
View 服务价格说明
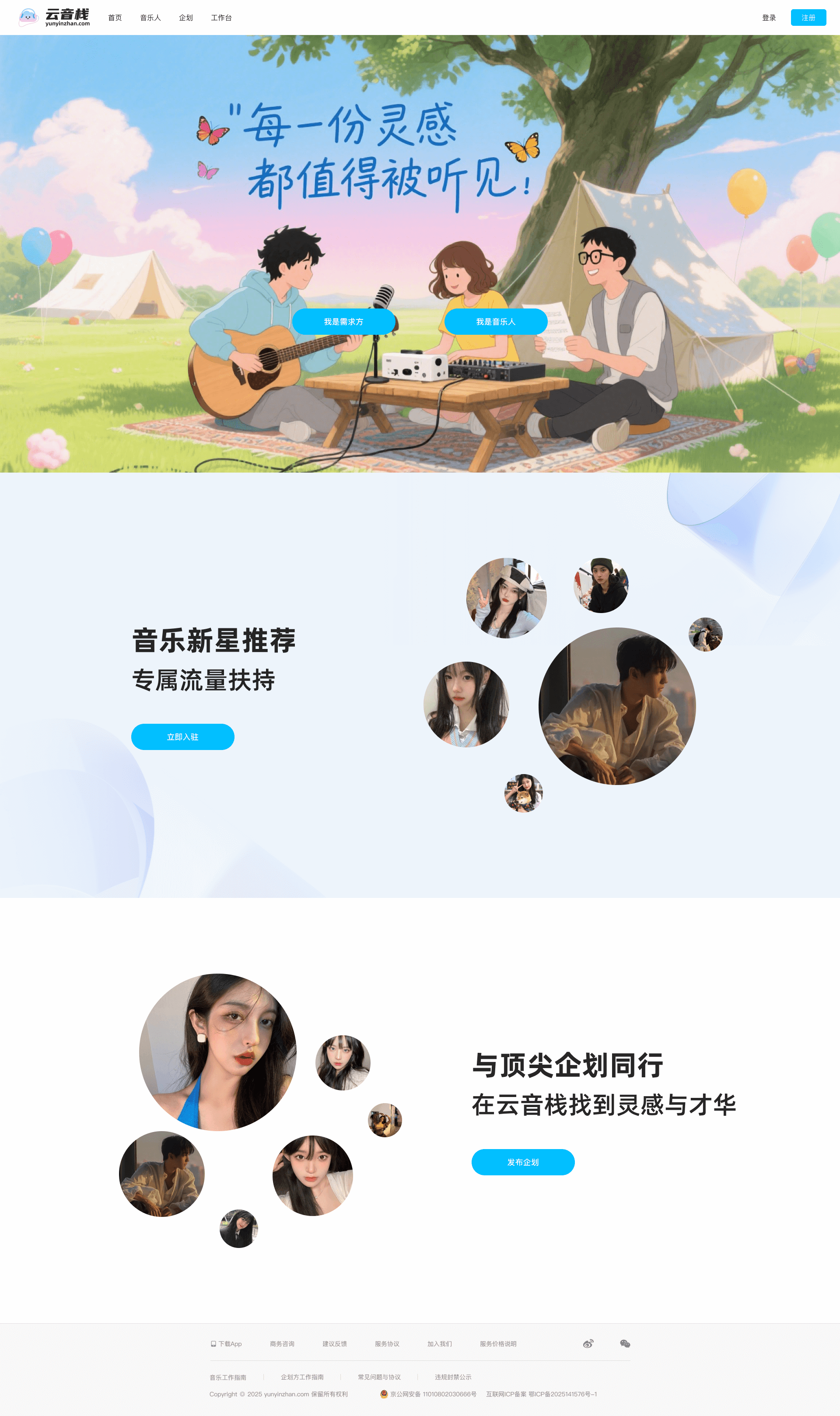click(x=498, y=1343)
